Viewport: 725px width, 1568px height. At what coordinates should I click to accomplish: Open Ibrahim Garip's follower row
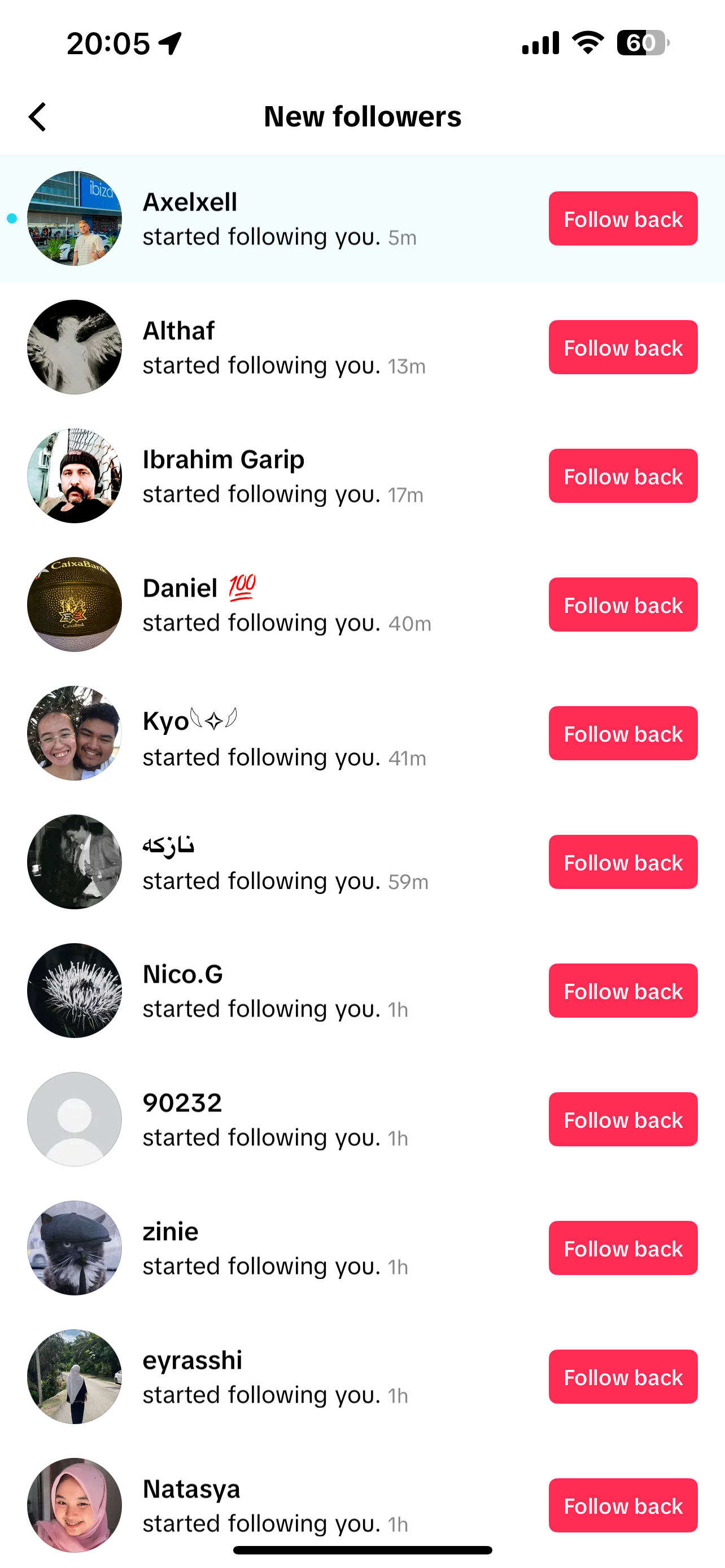click(304, 476)
